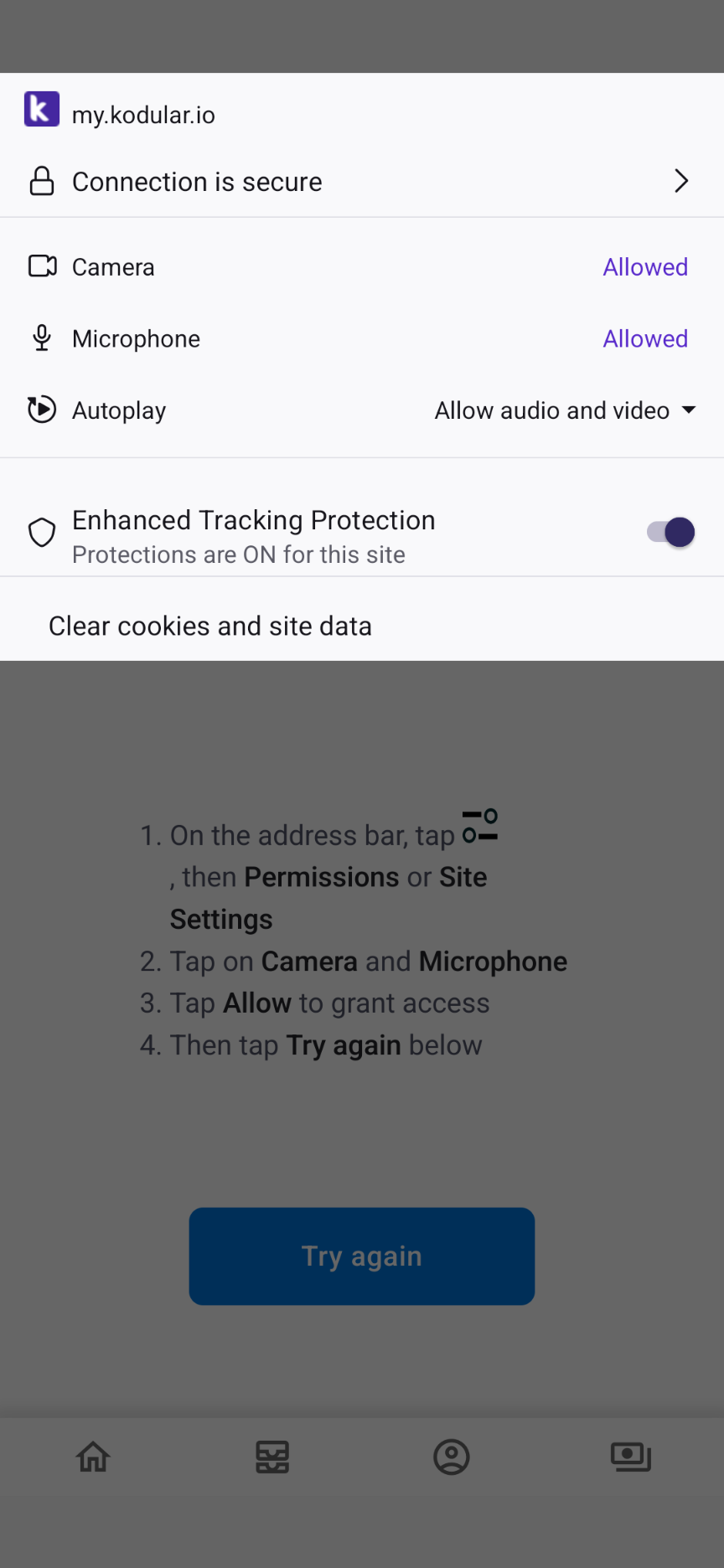The image size is (724, 1568).
Task: Open the profile tab
Action: (452, 1457)
